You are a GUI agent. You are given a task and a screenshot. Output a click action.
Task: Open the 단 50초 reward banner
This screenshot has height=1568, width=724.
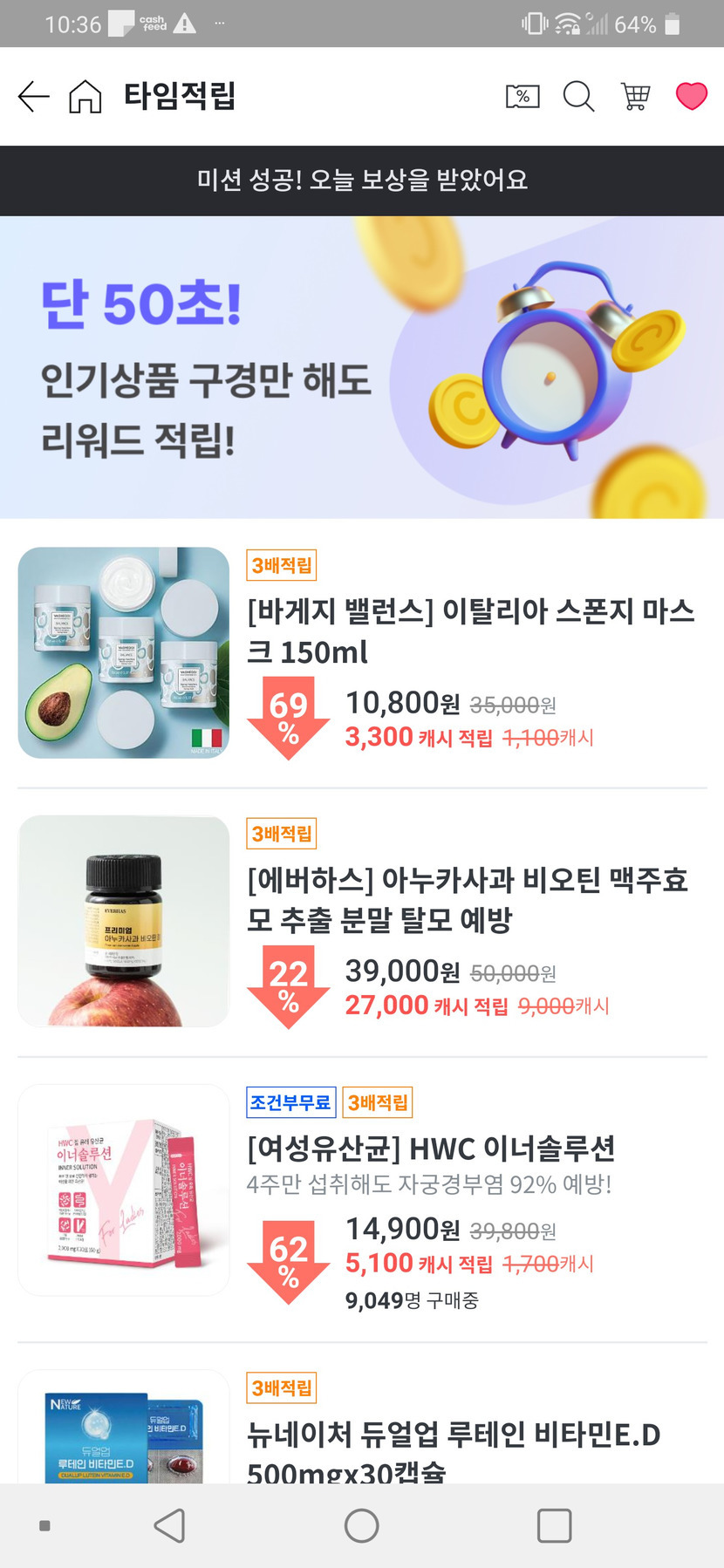tap(362, 367)
